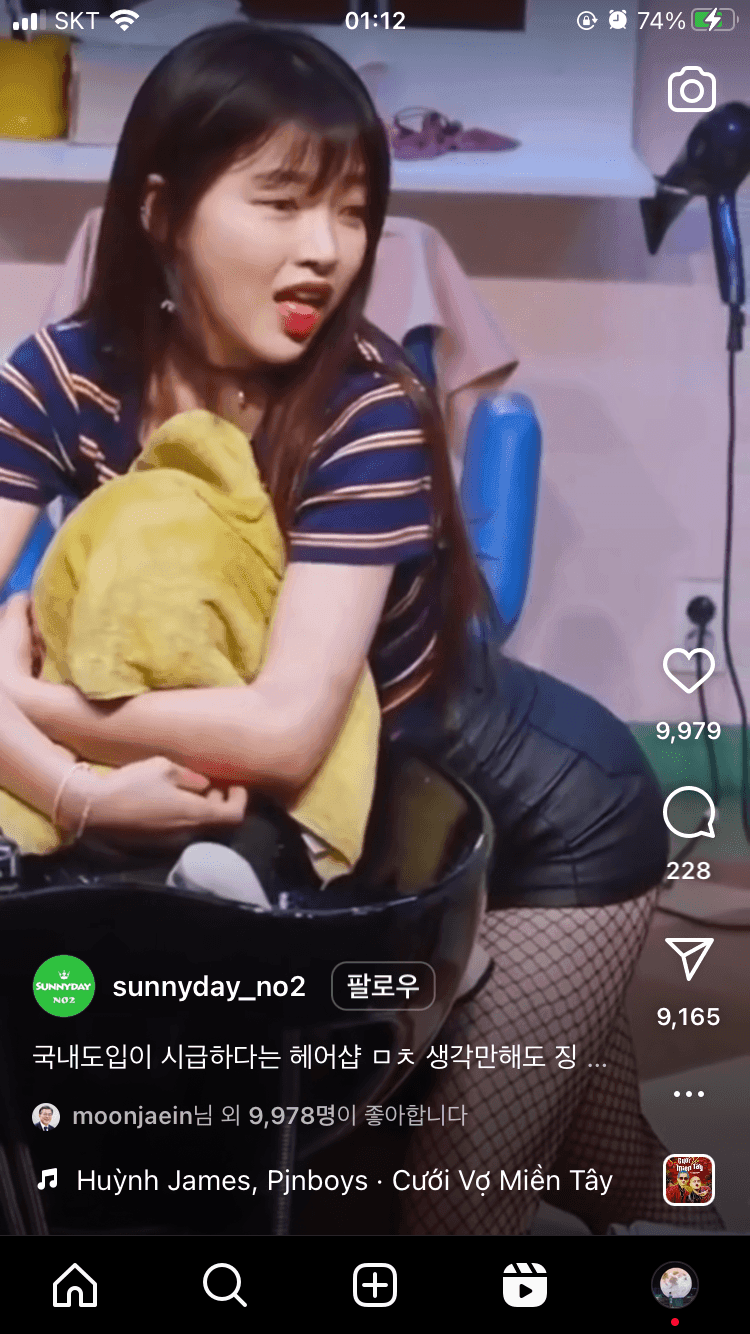Like this reel with the heart icon
The width and height of the screenshot is (750, 1334).
point(689,671)
